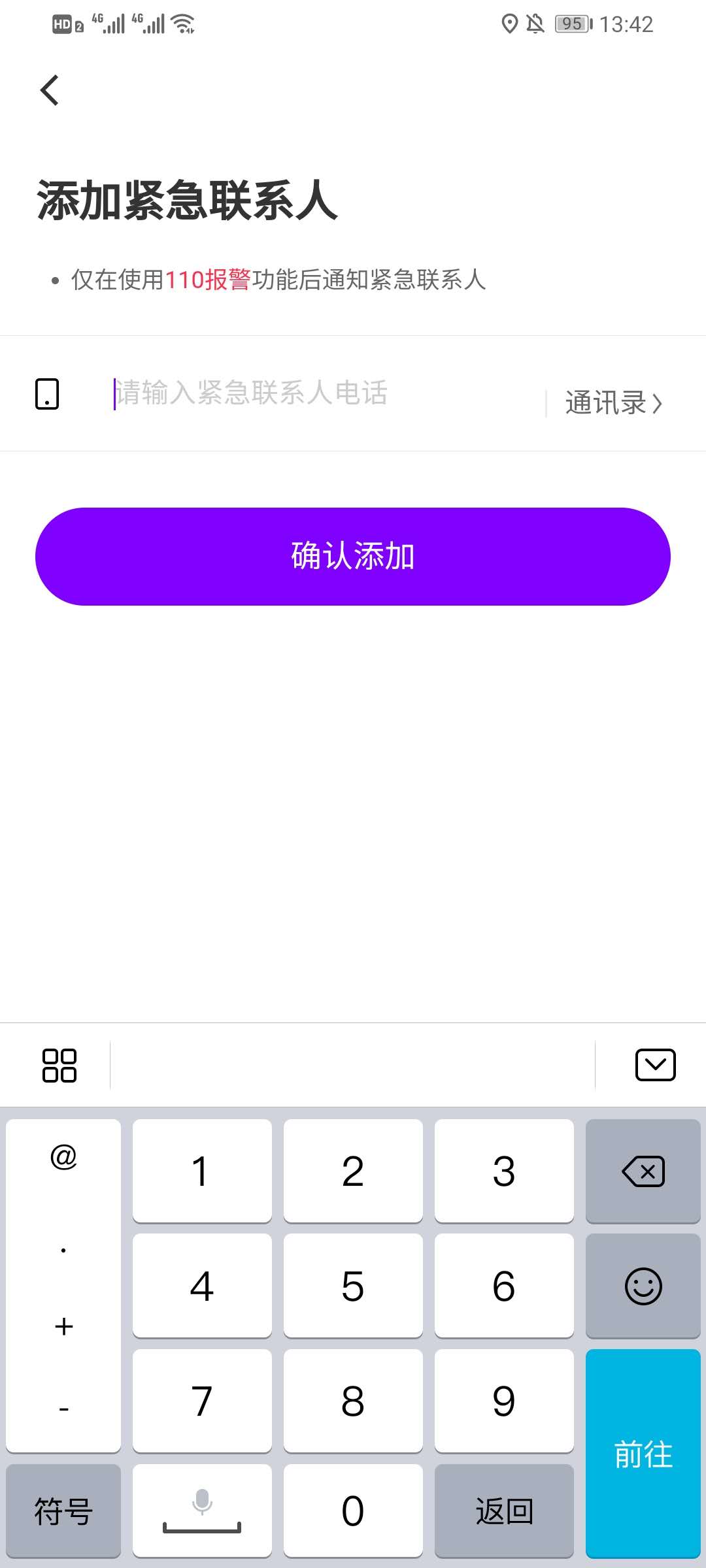Open 通讯录 to pick a contact
Image resolution: width=706 pixels, height=1568 pixels.
(613, 402)
